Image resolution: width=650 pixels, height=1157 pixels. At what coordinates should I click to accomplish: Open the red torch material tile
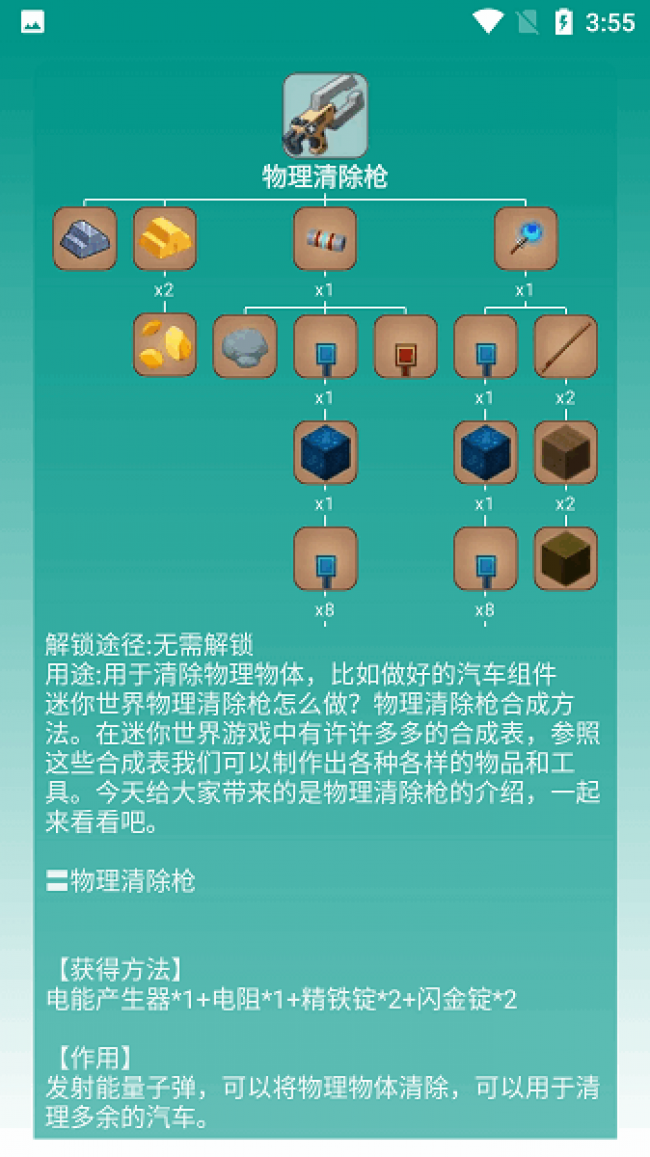coord(405,346)
